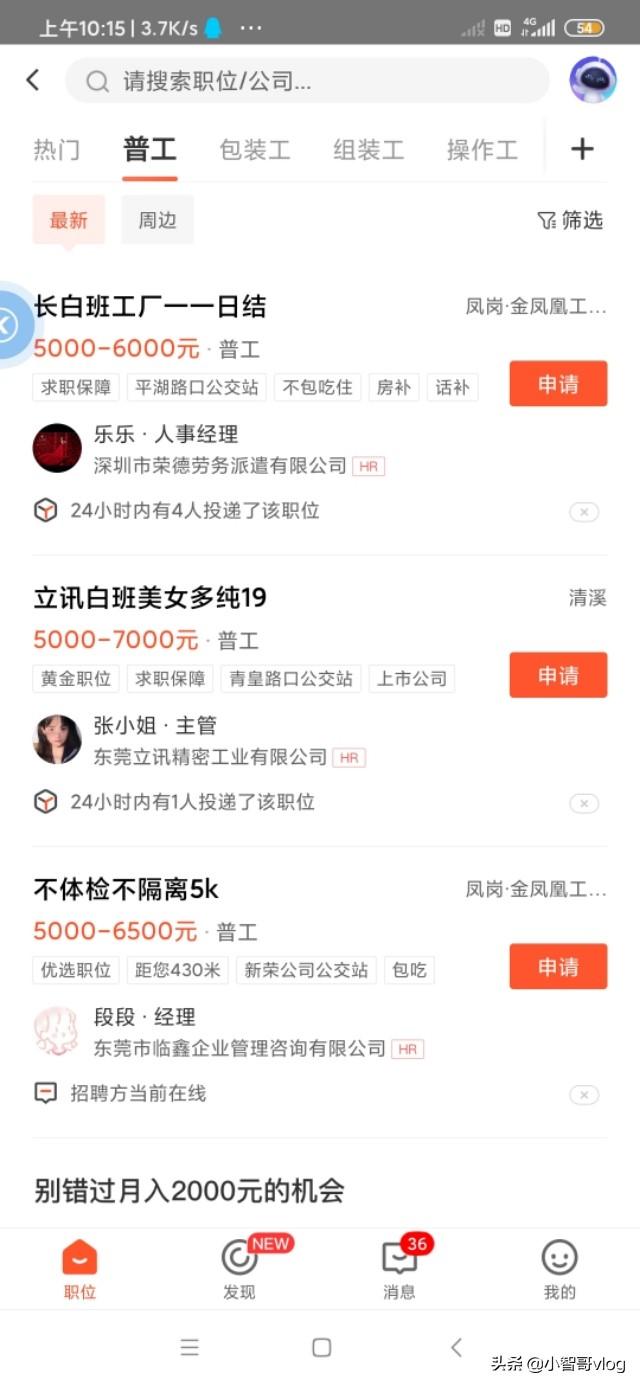Screen dimensions: 640x1386
Task: Tap the search box for positions/companies
Action: (x=306, y=81)
